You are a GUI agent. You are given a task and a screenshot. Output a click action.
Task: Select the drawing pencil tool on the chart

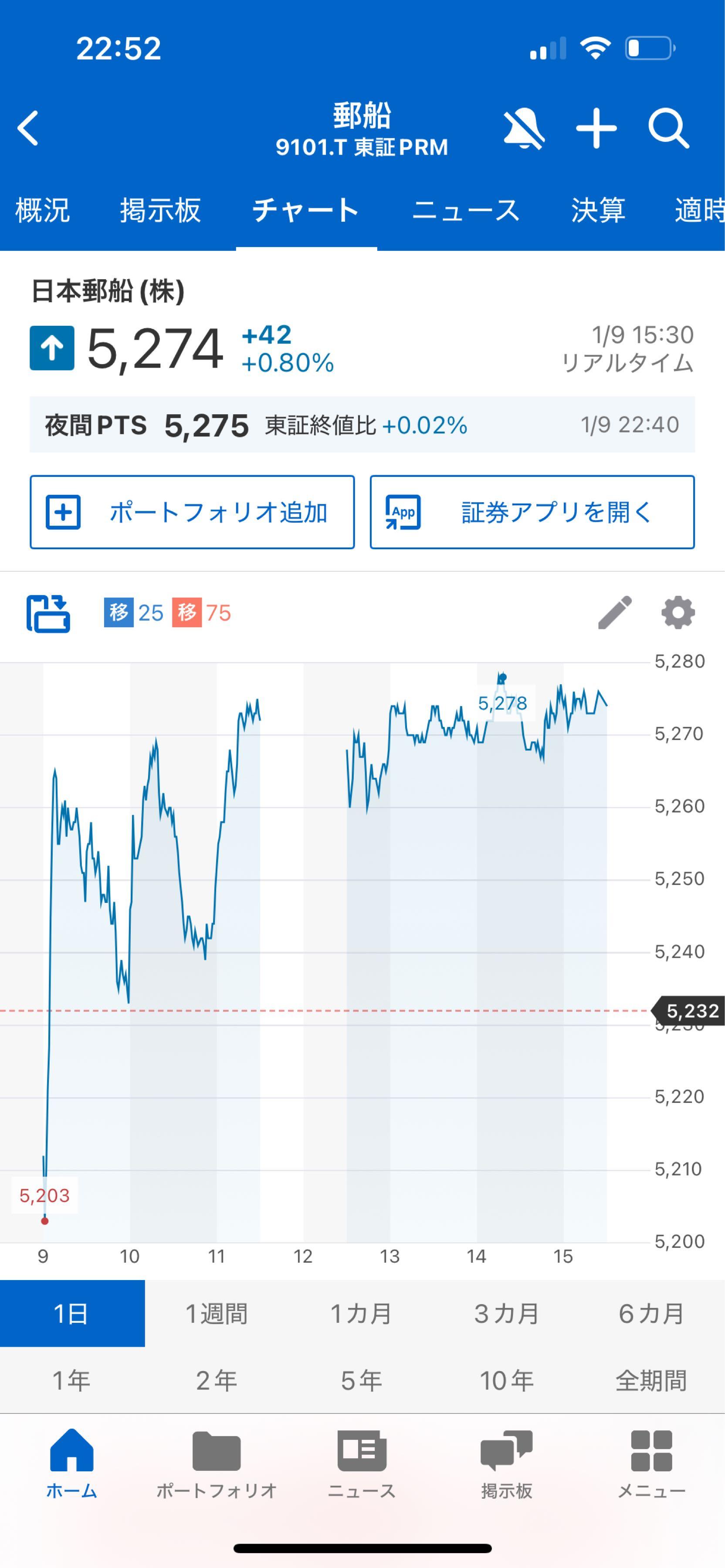coord(615,614)
